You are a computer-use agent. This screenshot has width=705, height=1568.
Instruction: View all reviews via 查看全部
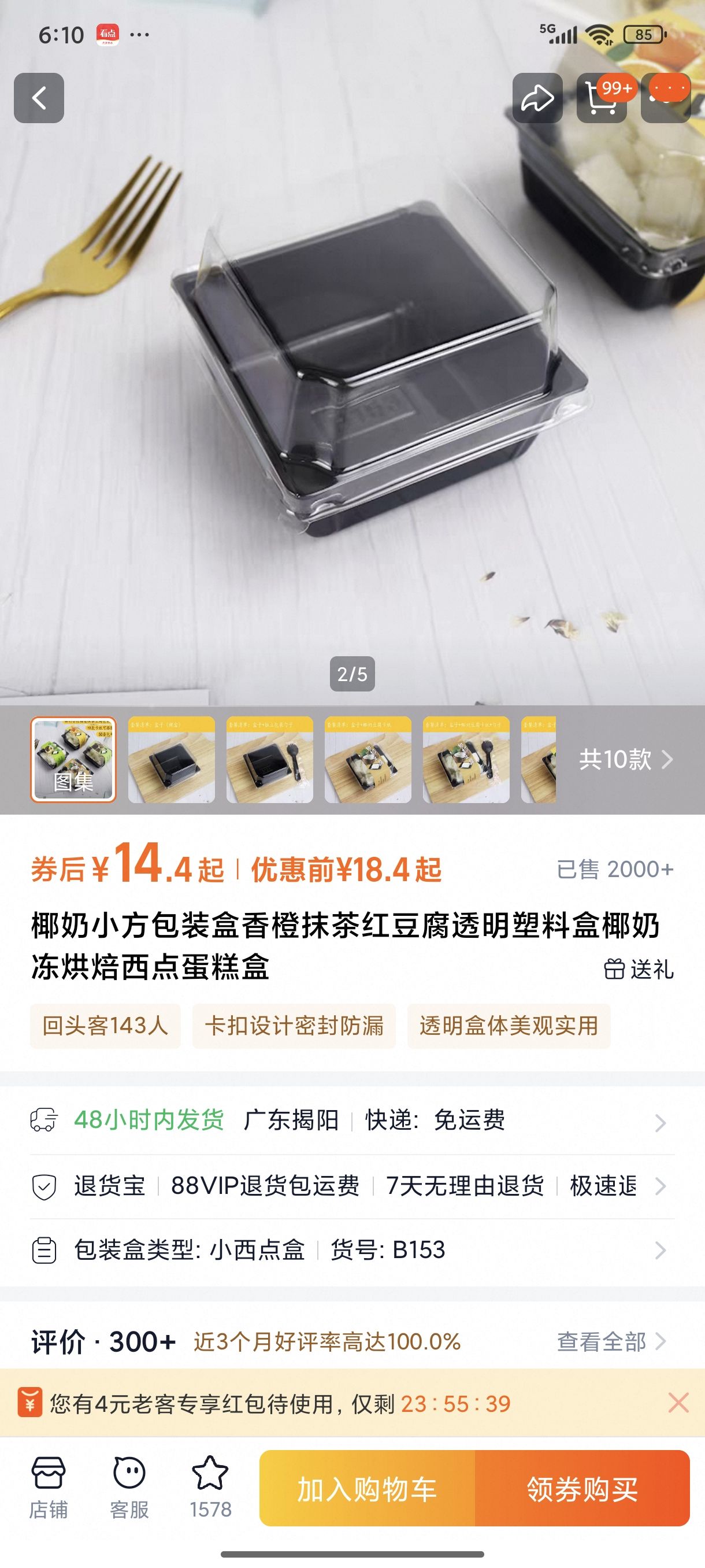click(x=611, y=1341)
